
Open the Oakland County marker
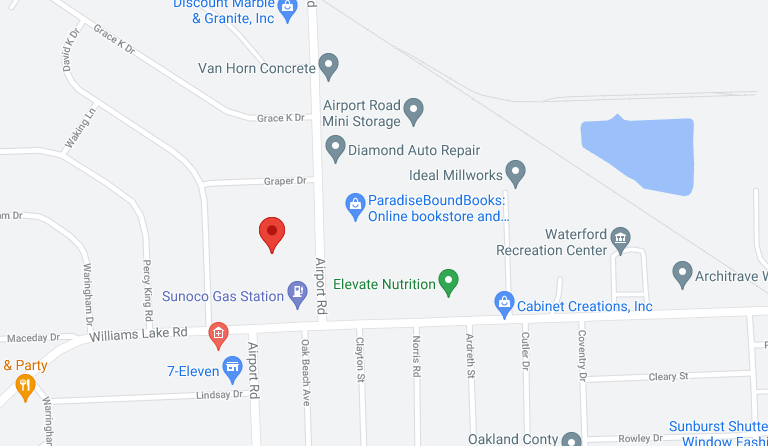click(x=571, y=438)
